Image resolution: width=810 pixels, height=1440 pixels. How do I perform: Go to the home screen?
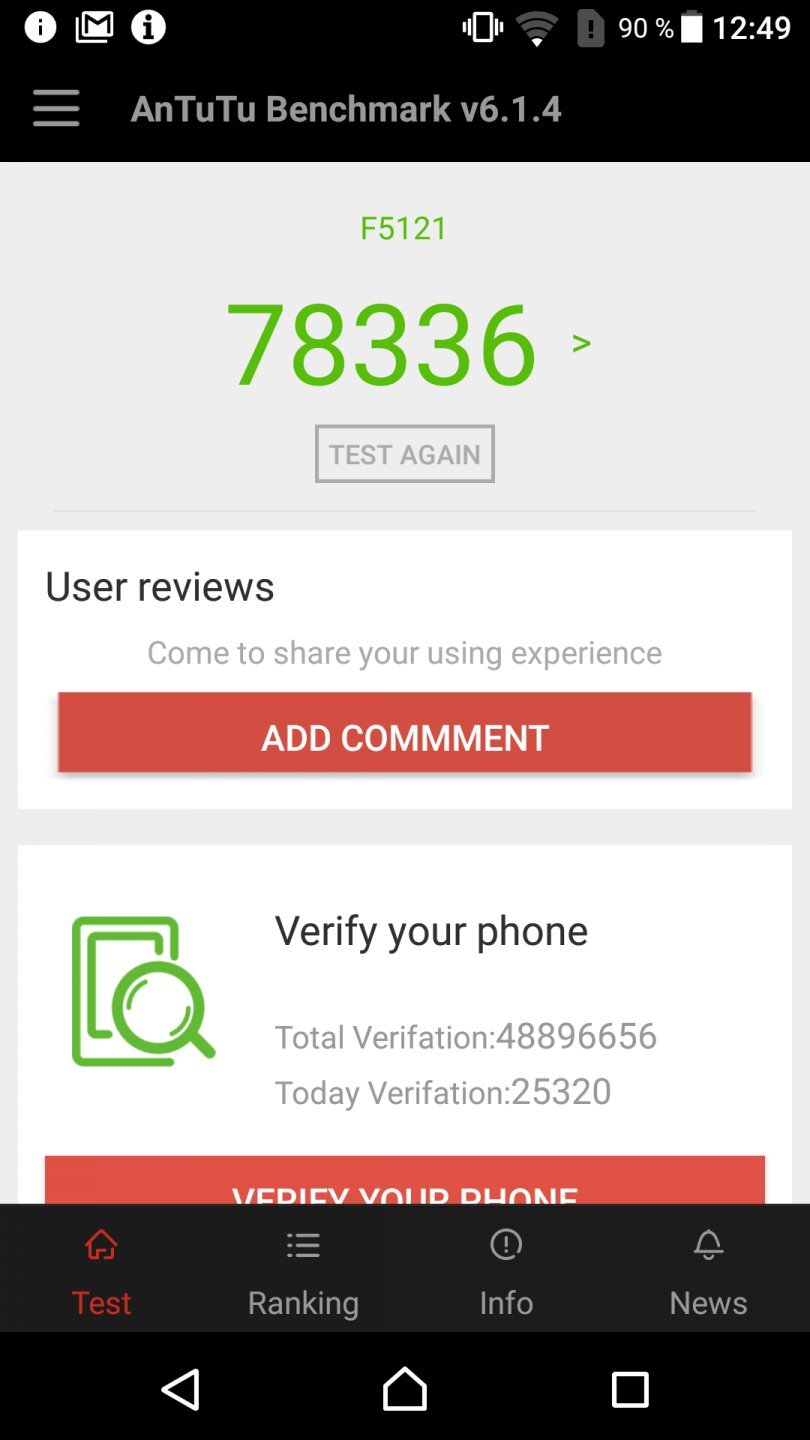pos(405,1389)
